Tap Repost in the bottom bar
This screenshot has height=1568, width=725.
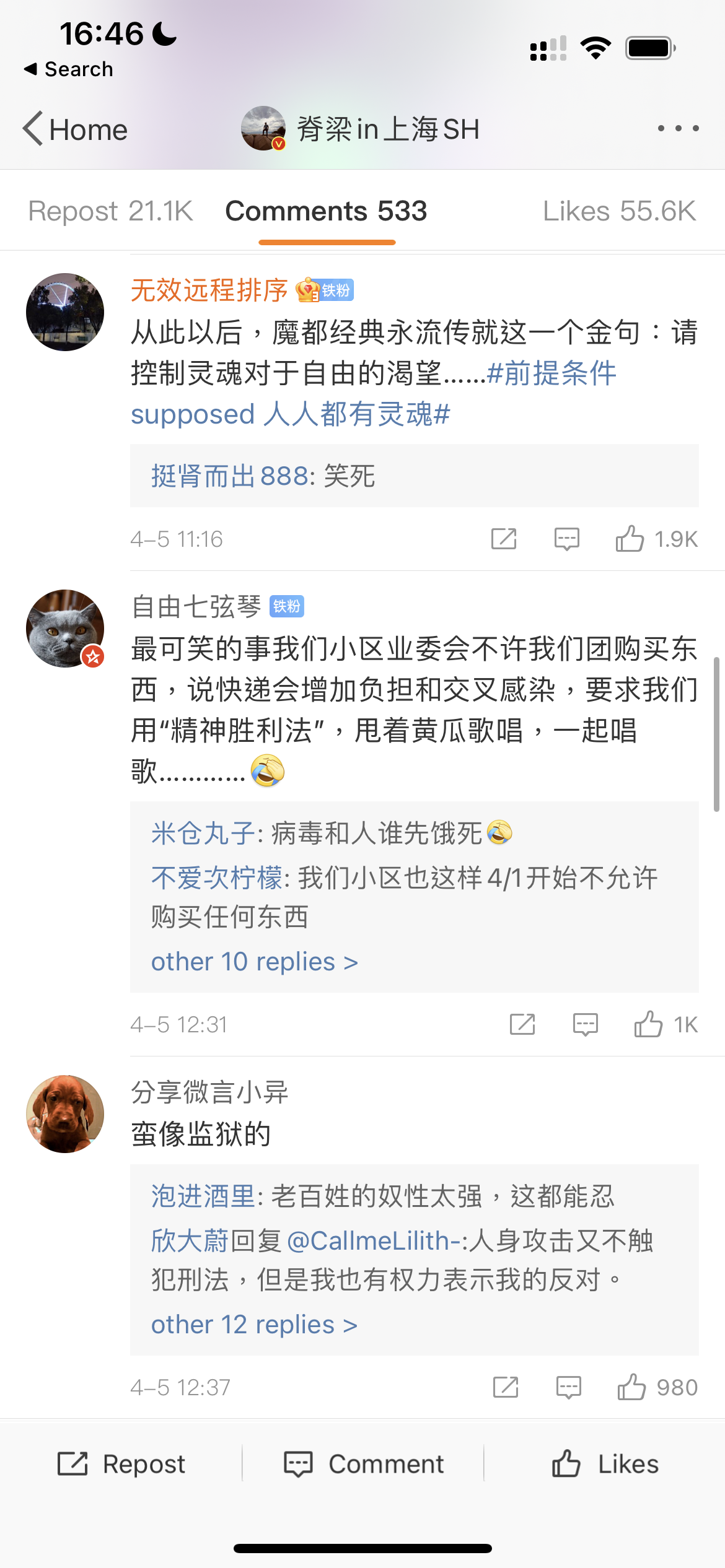121,1464
